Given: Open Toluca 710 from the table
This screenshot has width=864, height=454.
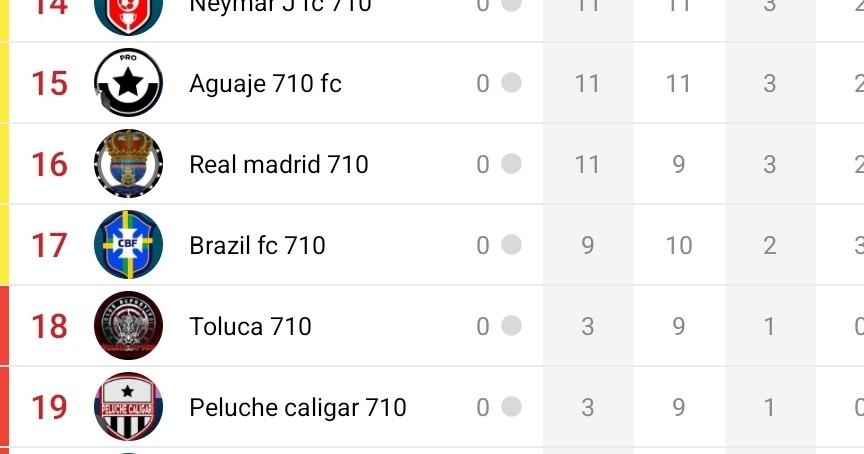Looking at the screenshot, I should (x=250, y=327).
